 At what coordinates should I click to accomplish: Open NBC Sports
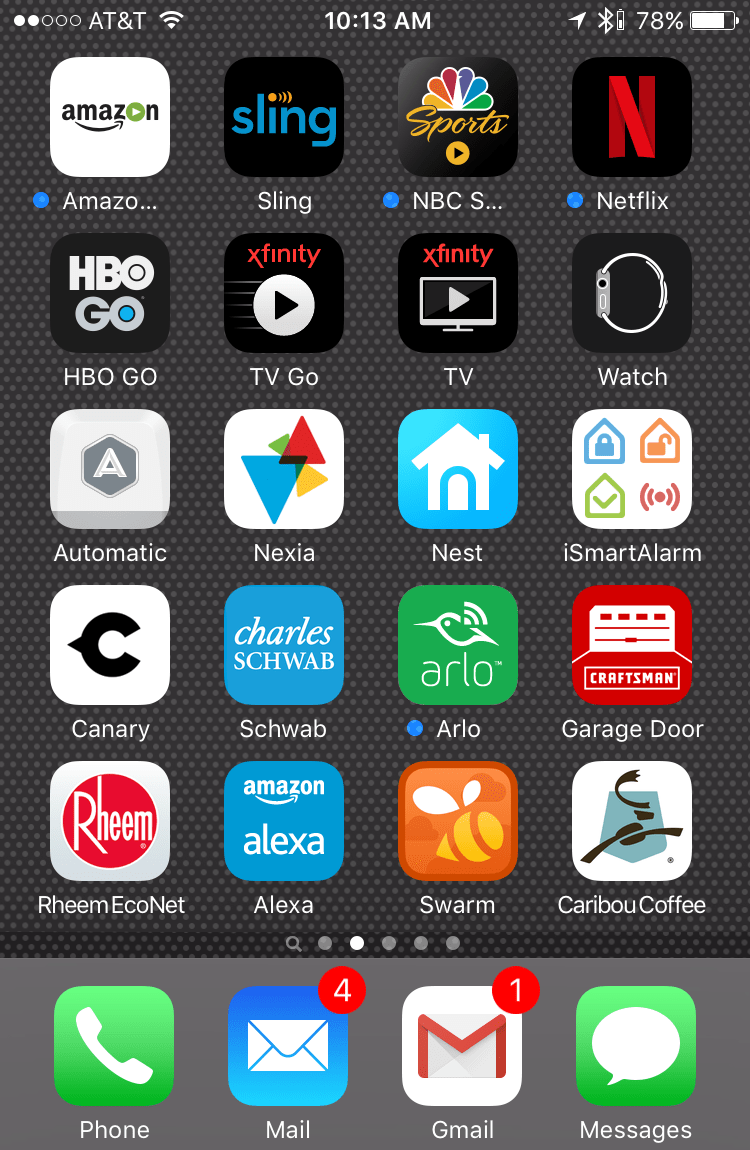click(x=458, y=117)
